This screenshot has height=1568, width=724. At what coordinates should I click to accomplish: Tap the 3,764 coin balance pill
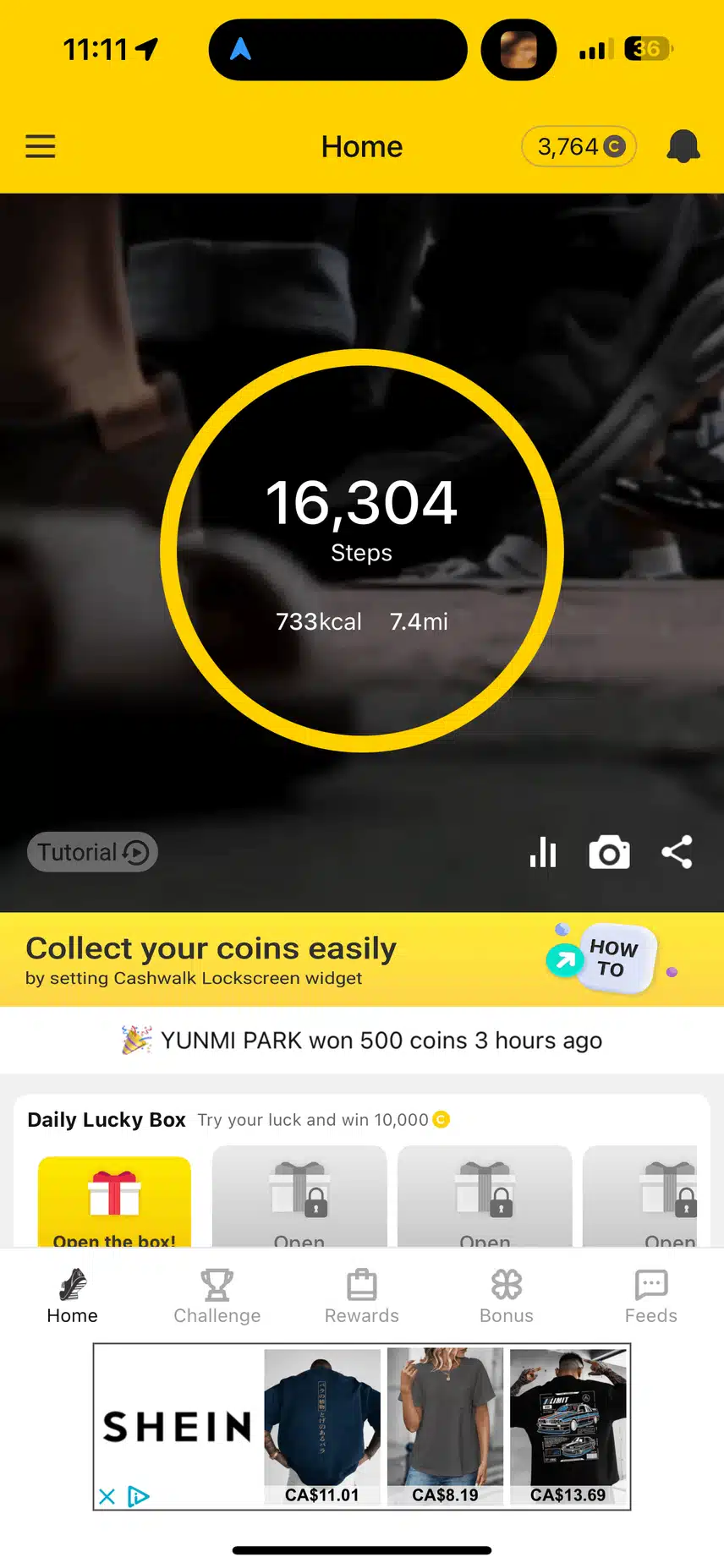coord(579,146)
